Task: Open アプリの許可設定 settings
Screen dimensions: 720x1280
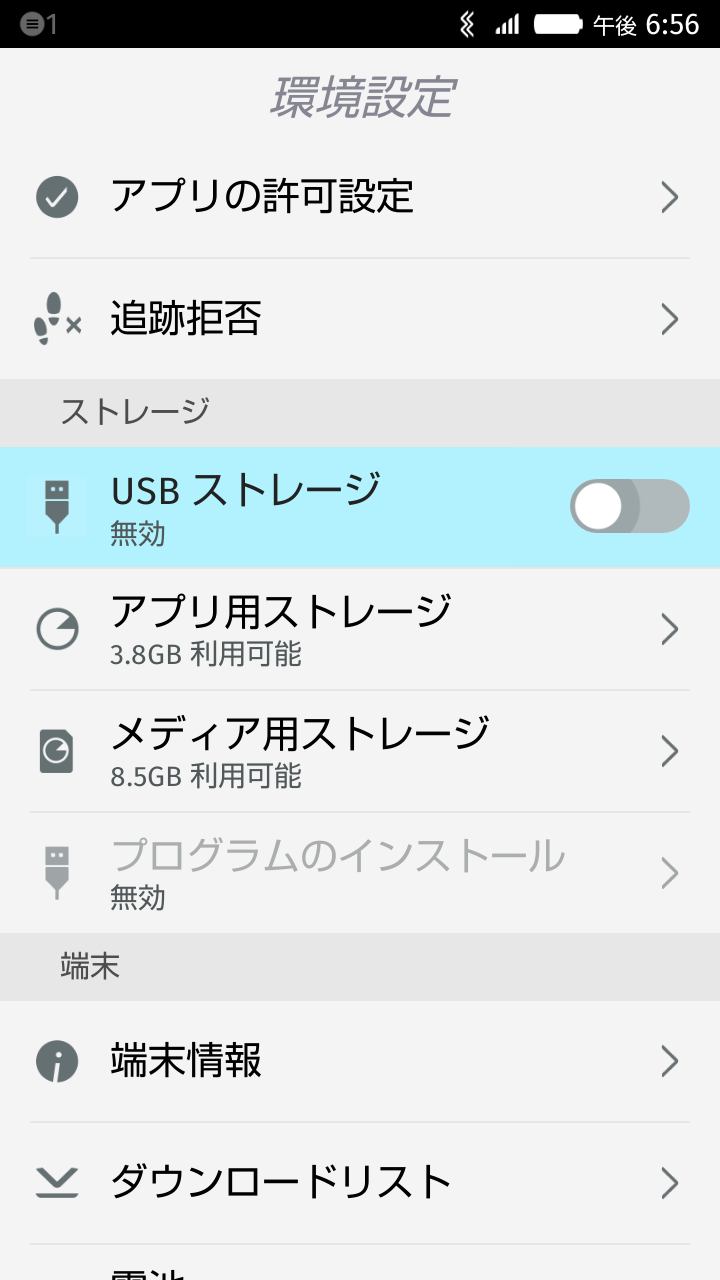Action: point(360,197)
